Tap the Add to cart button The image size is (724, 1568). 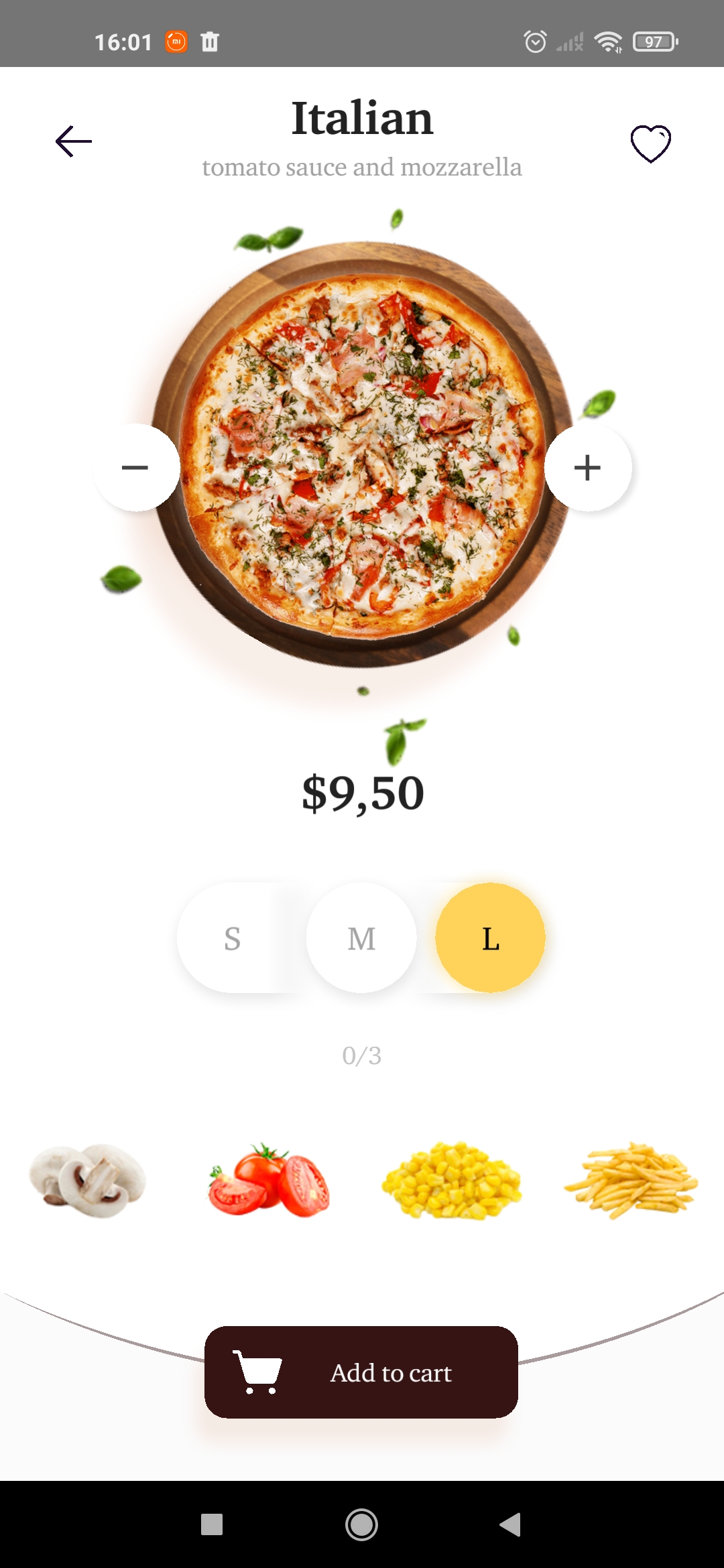[361, 1372]
